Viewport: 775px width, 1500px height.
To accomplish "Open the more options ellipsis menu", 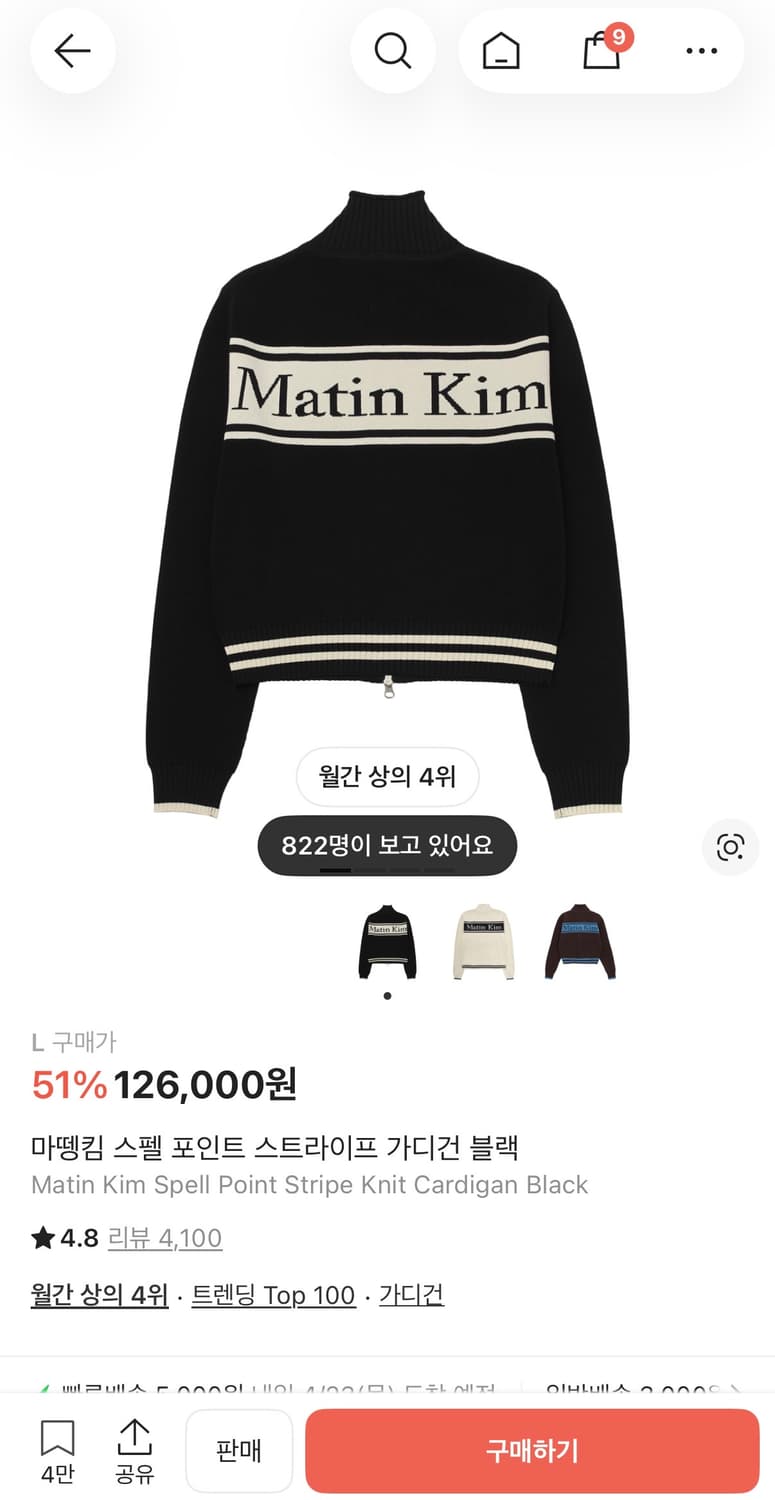I will tap(700, 51).
